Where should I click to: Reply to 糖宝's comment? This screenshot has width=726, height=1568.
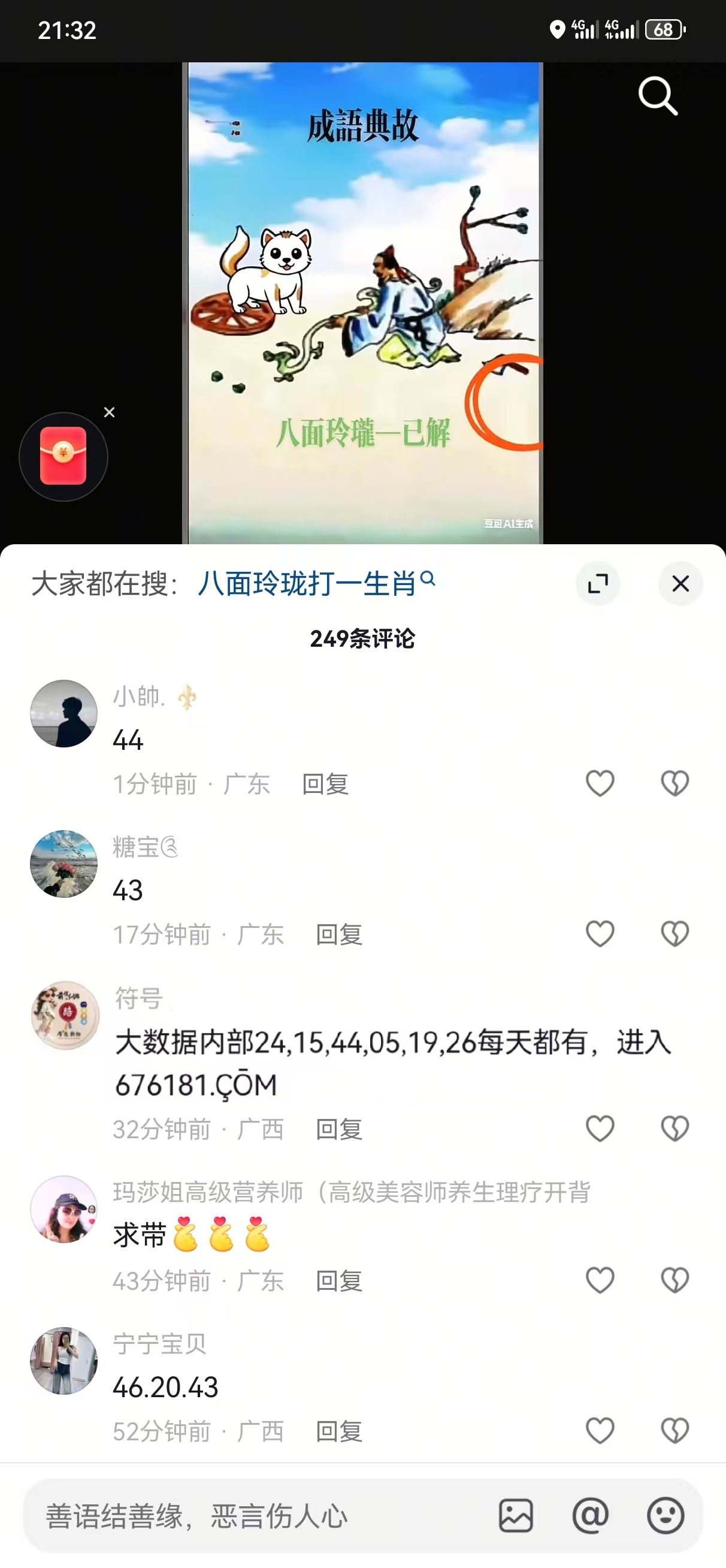pyautogui.click(x=339, y=934)
